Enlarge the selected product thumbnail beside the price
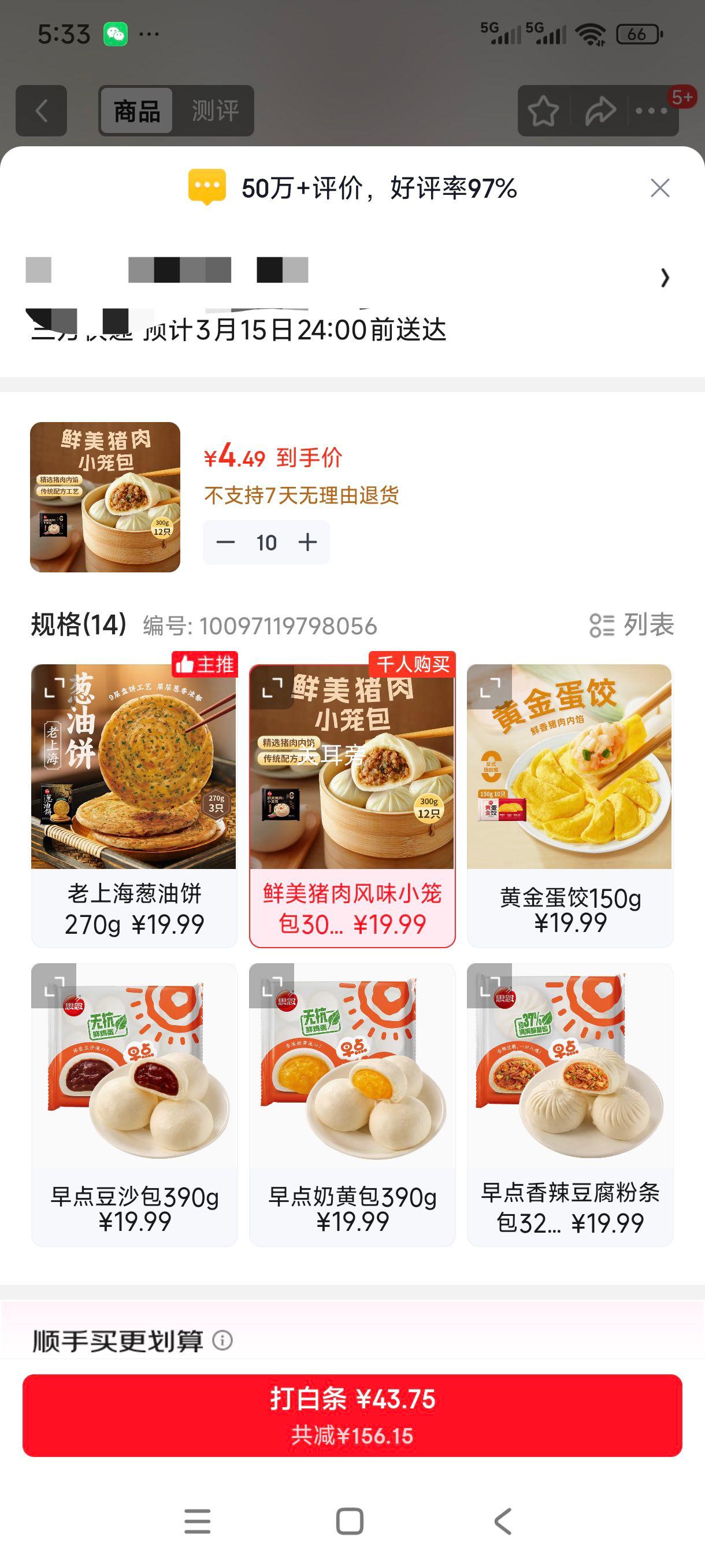705x1568 pixels. 105,497
